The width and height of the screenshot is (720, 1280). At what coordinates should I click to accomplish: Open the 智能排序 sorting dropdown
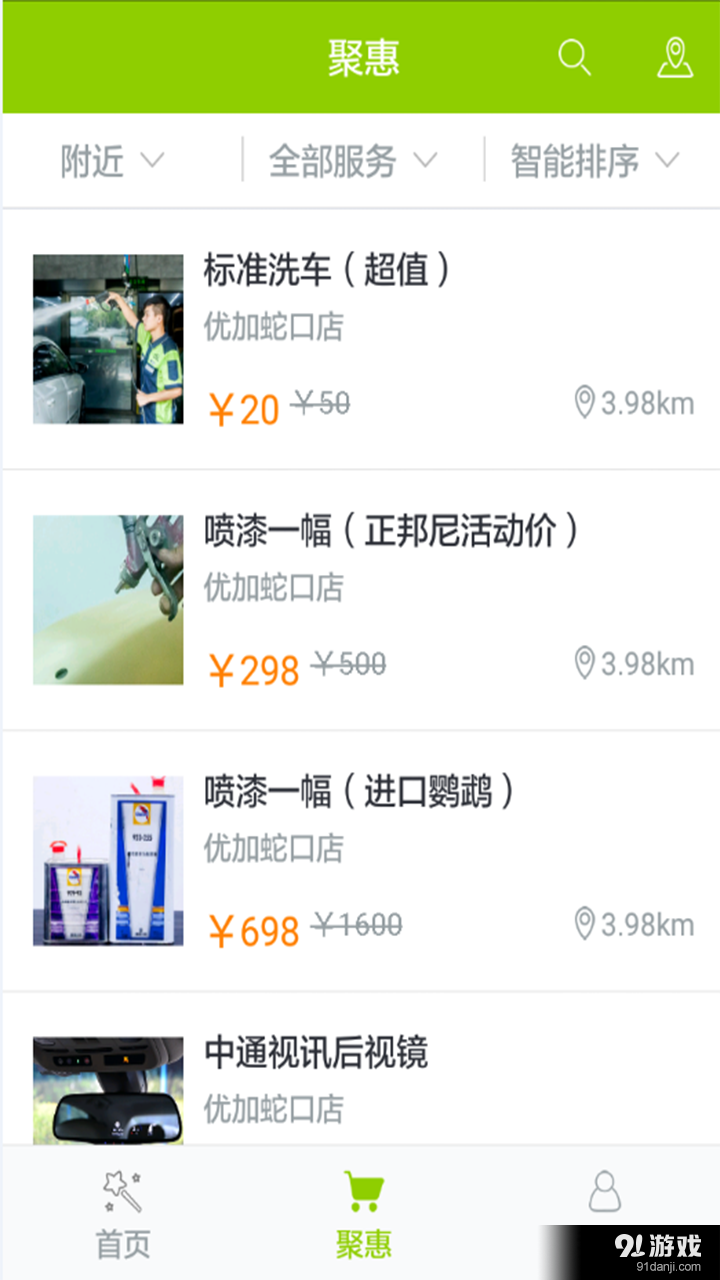coord(592,160)
